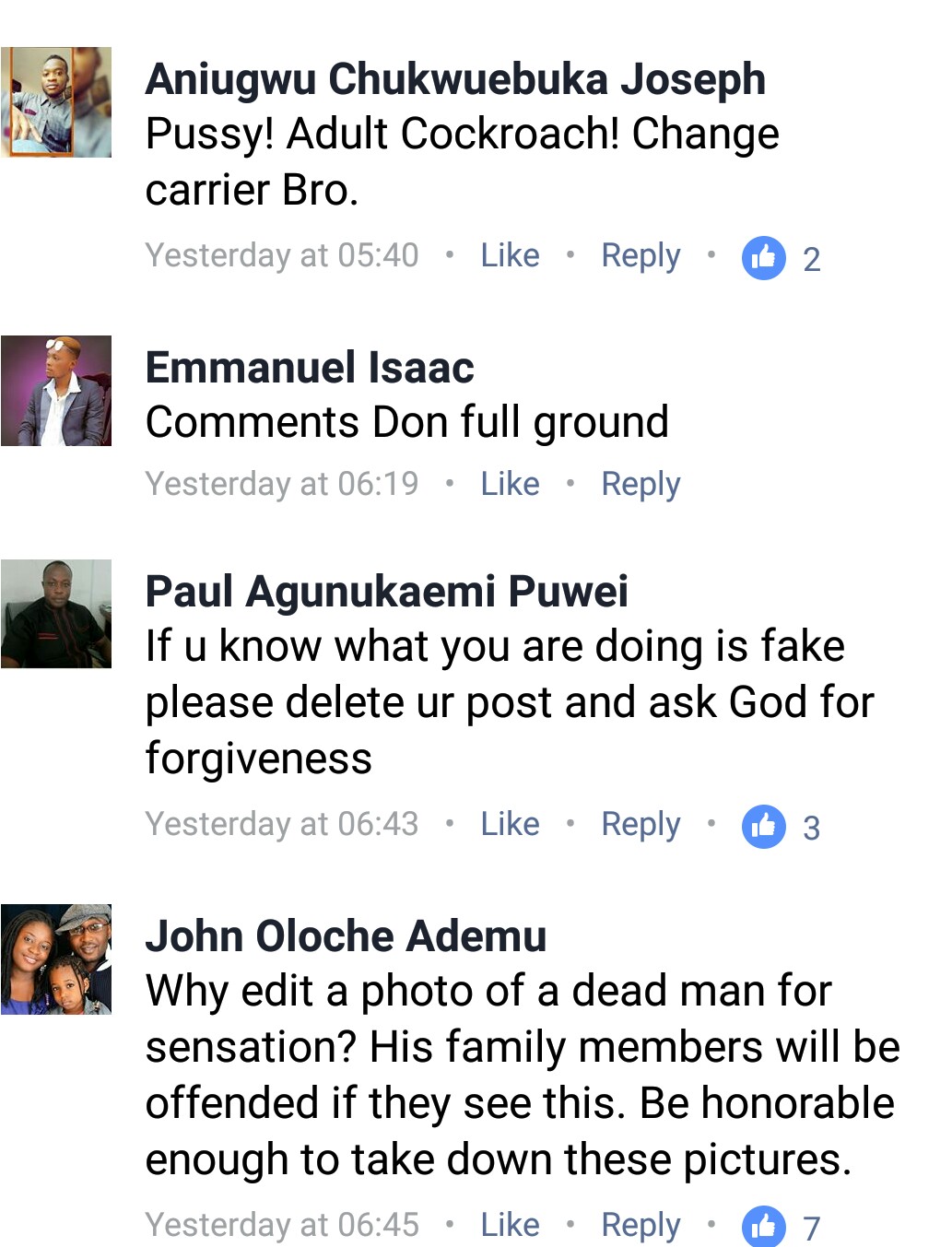The width and height of the screenshot is (952, 1247).
Task: Like Aniugwu Chukwuebuka Joseph's comment
Action: coord(510,255)
